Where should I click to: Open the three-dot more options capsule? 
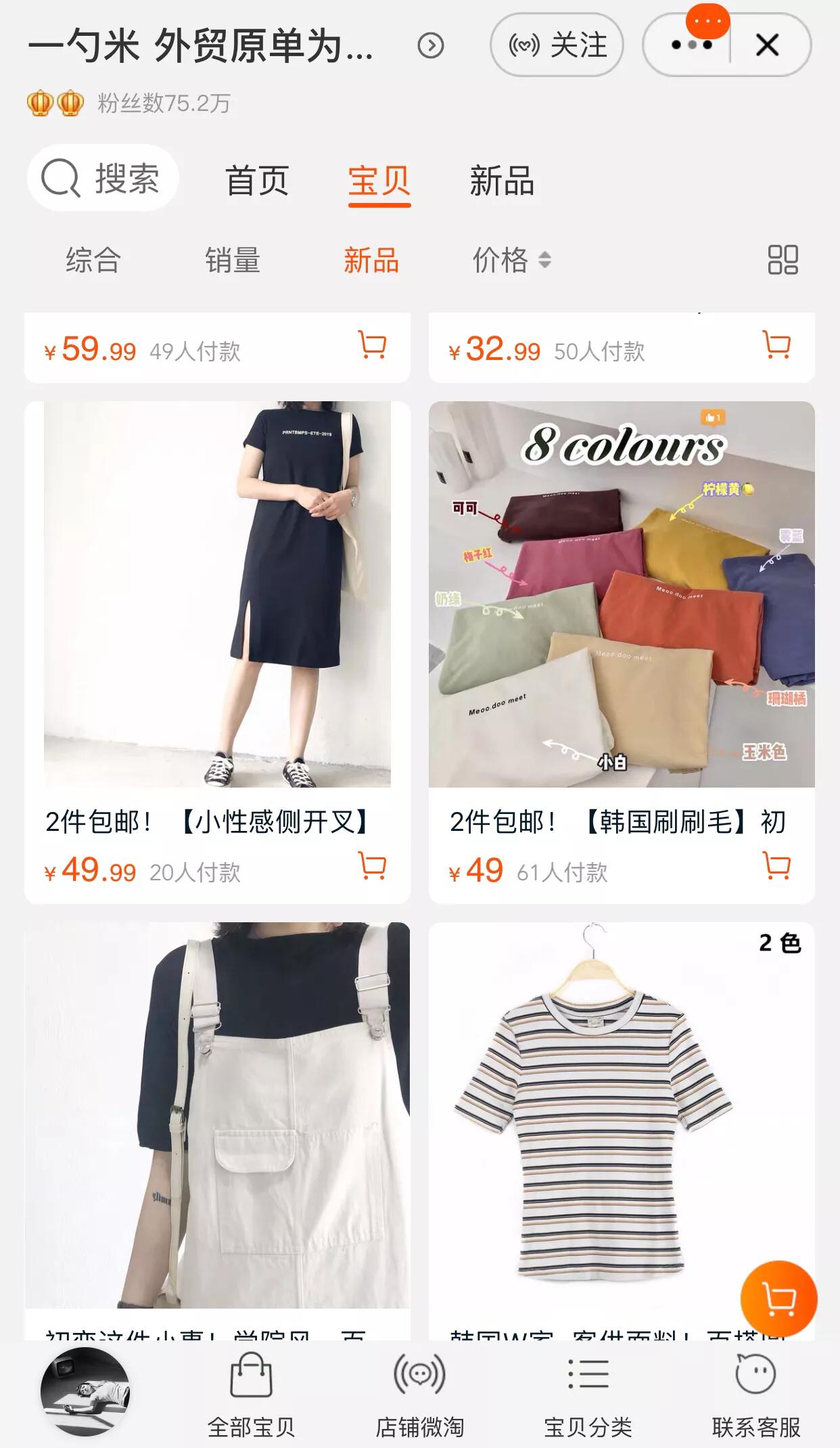691,45
